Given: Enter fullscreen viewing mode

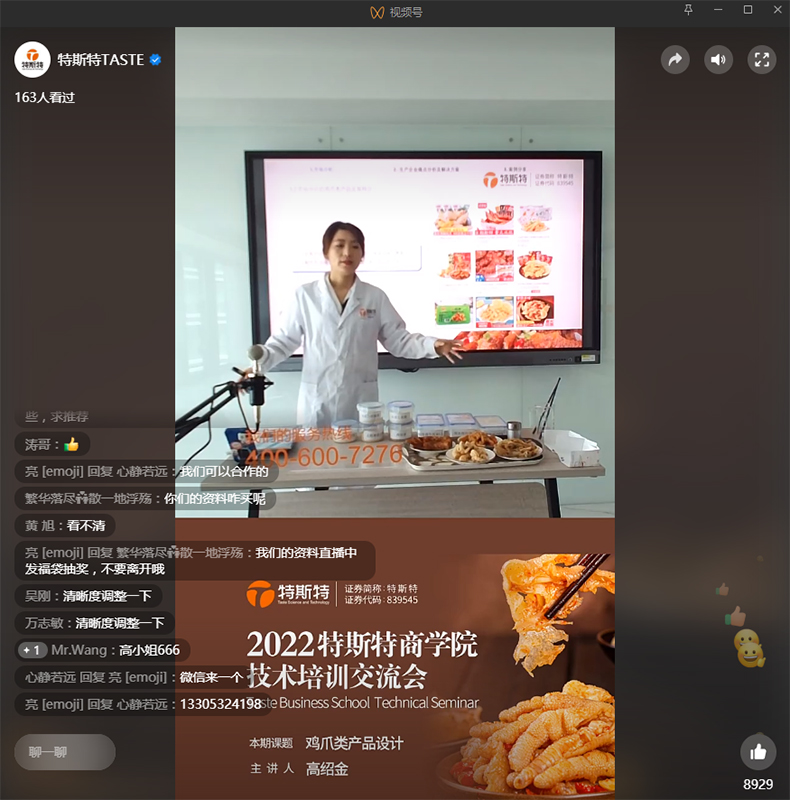Looking at the screenshot, I should [x=761, y=59].
